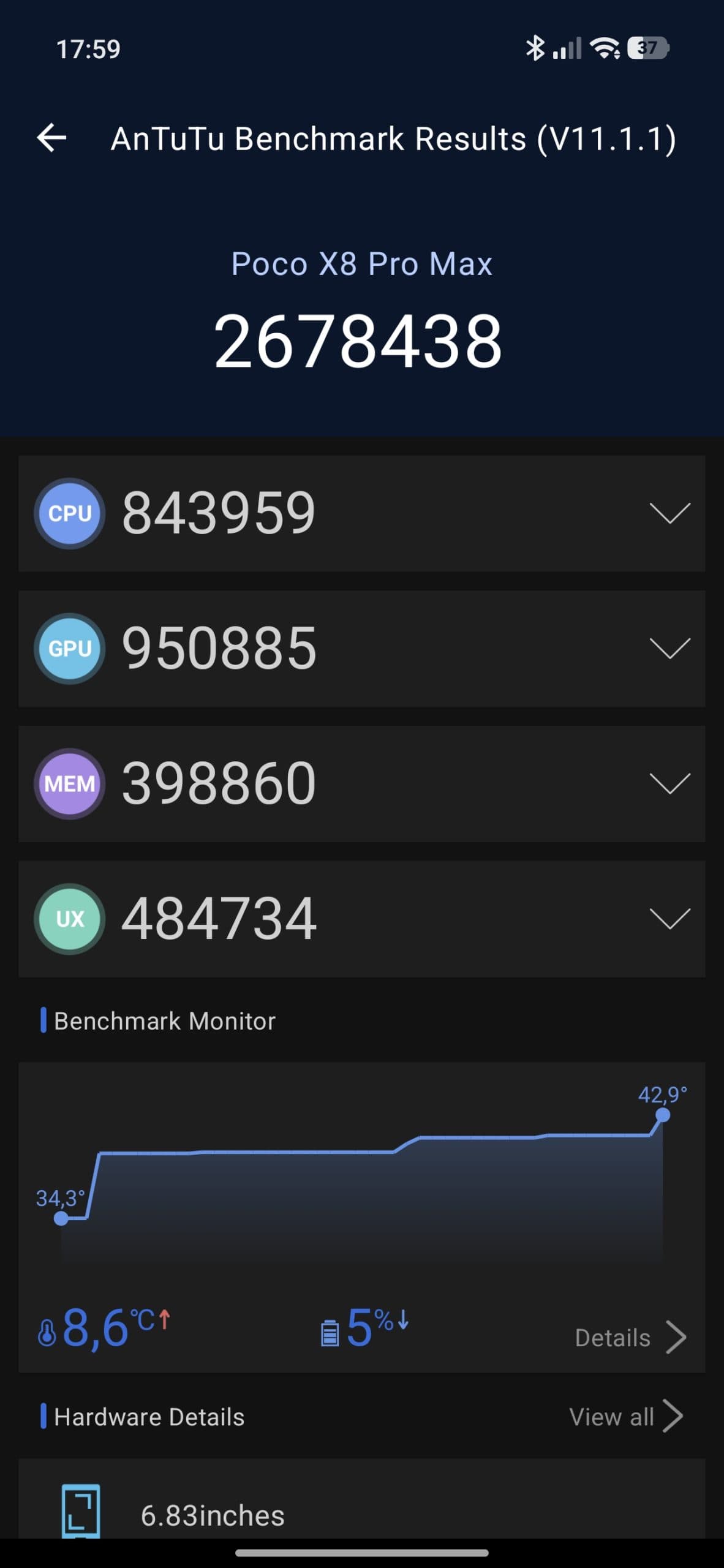Expand the UX score breakdown
The height and width of the screenshot is (1568, 724).
point(669,918)
